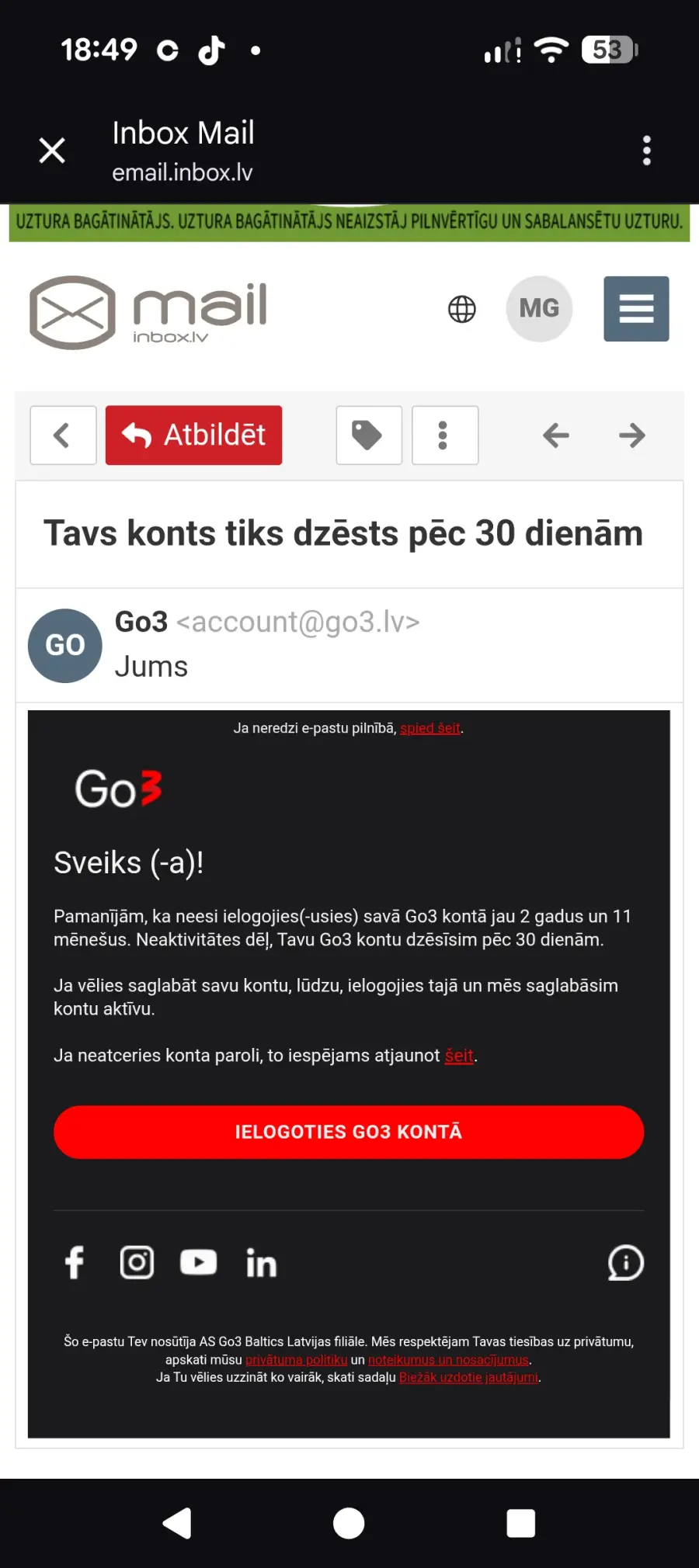Open the browser overflow menu
The height and width of the screenshot is (1568, 699).
point(646,151)
